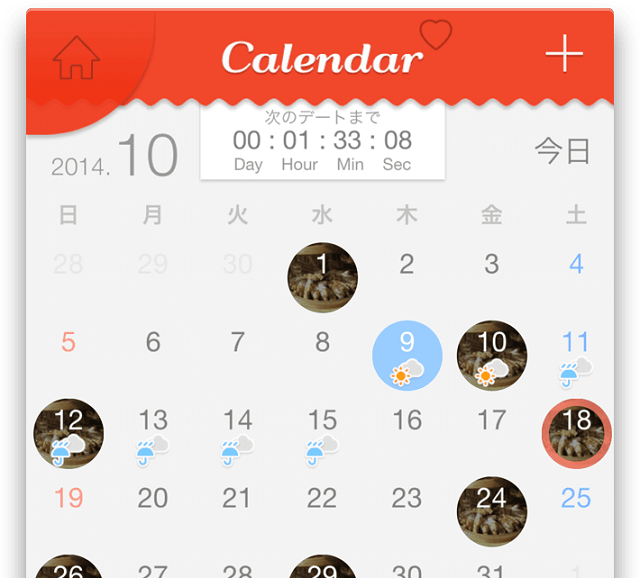
Task: Select Sunday October 19
Action: tap(68, 497)
